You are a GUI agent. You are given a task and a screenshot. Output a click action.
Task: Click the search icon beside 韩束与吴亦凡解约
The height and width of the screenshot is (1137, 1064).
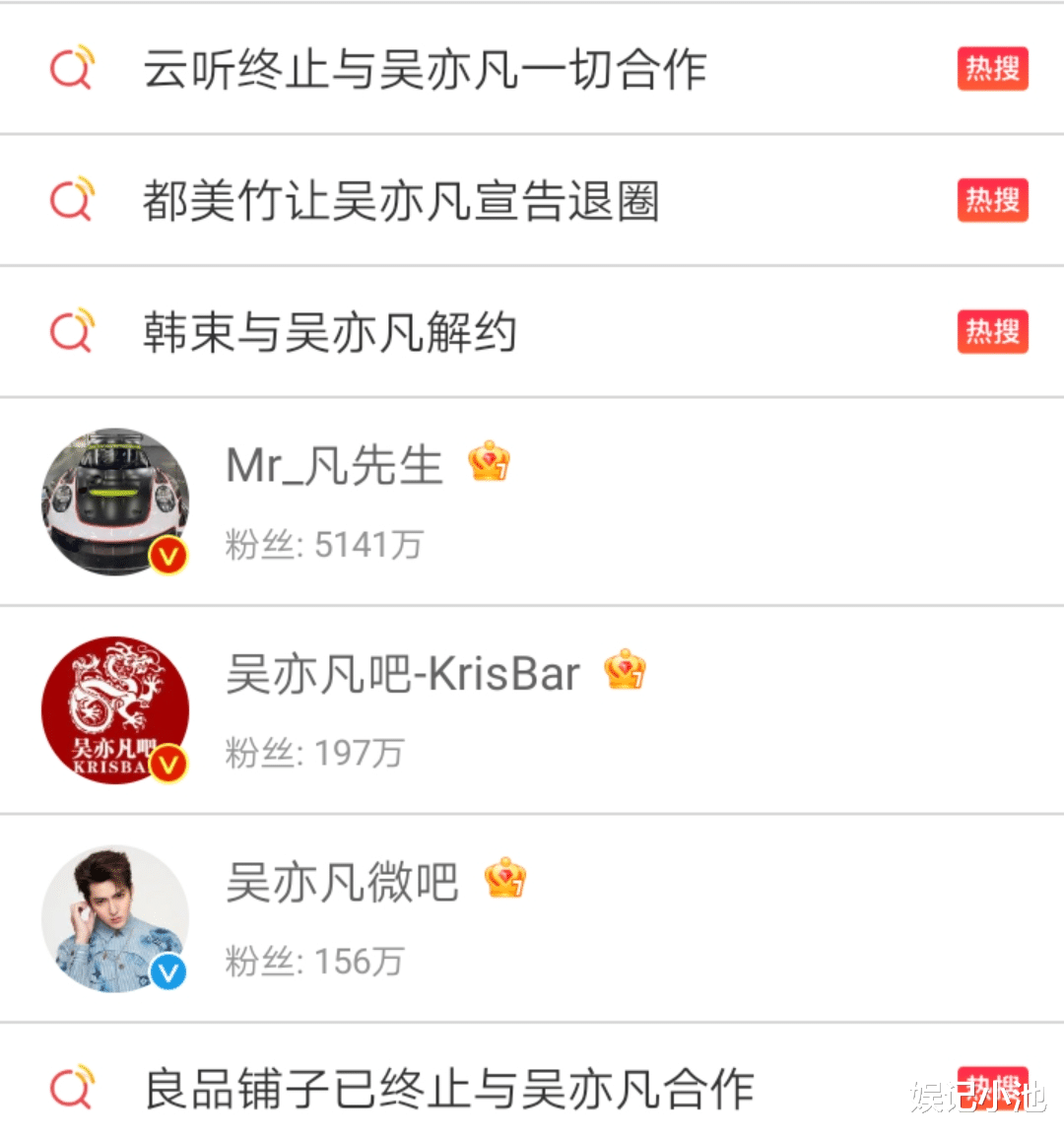tap(69, 331)
